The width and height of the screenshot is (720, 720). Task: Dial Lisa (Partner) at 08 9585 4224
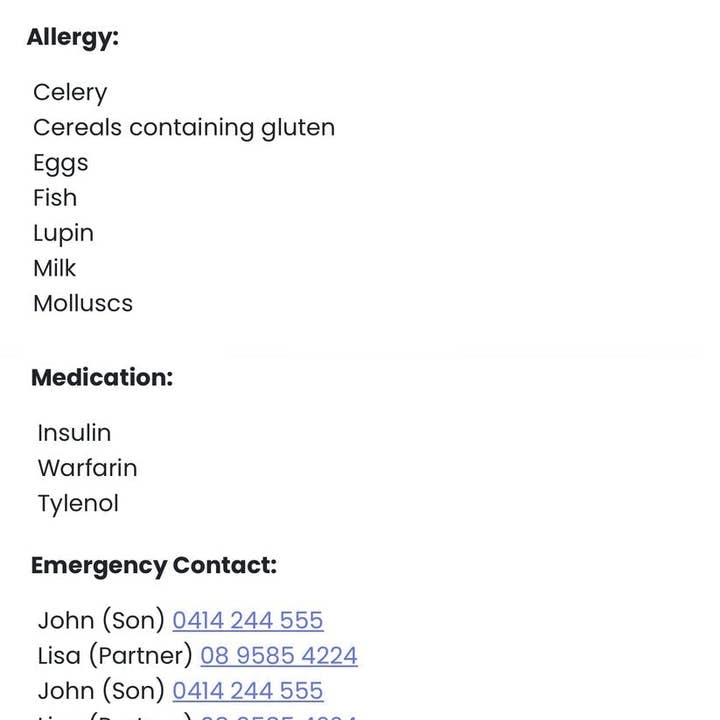click(278, 655)
